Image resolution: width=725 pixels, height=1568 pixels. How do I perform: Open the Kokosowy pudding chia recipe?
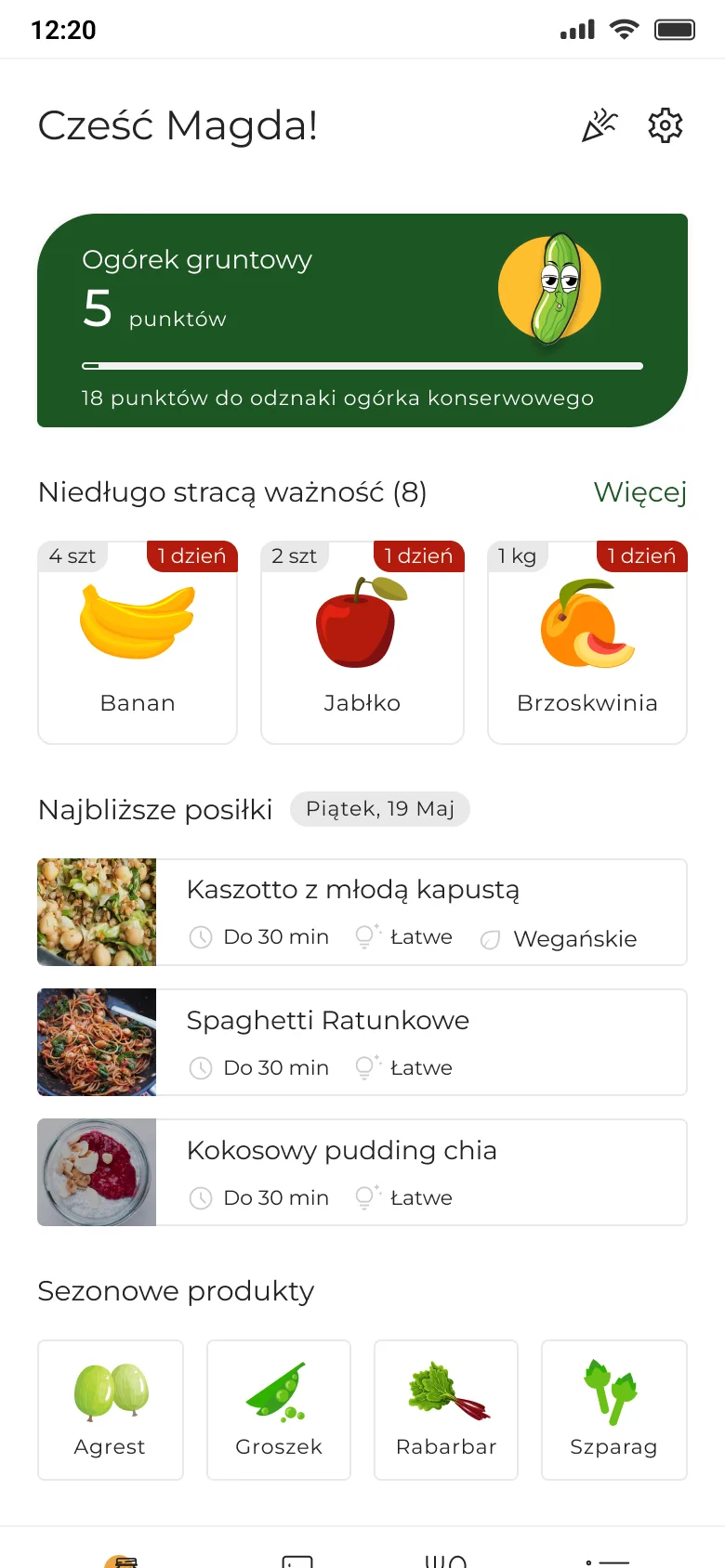[x=362, y=1172]
